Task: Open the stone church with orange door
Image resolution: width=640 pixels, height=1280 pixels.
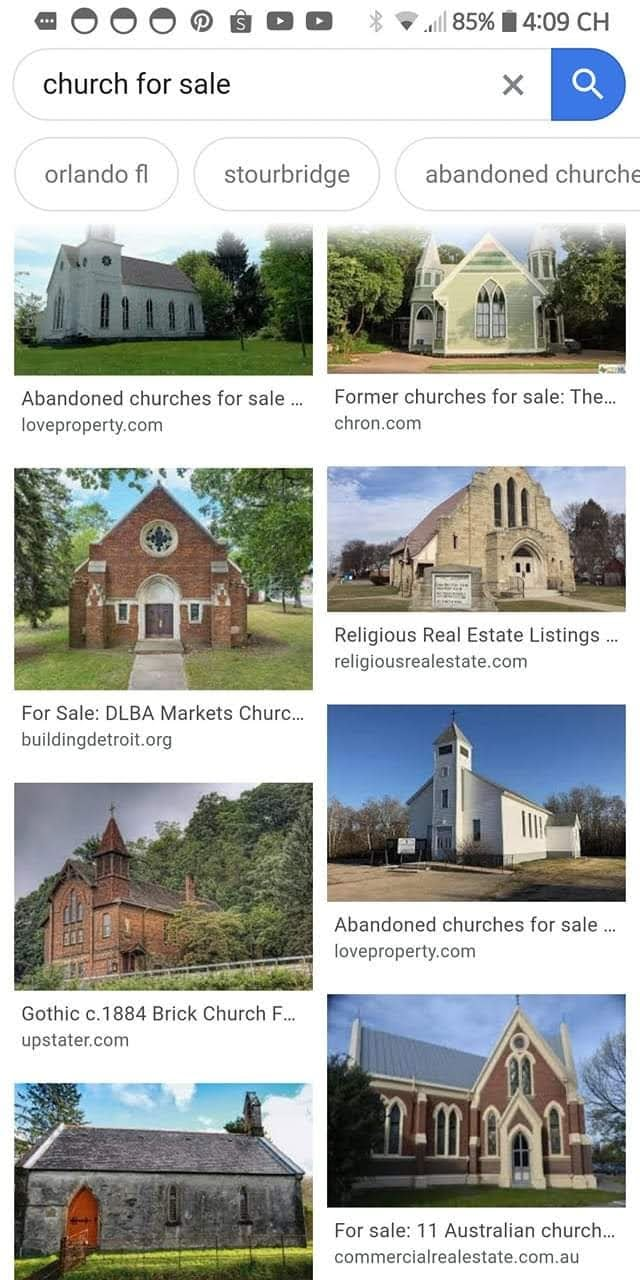Action: 163,1180
